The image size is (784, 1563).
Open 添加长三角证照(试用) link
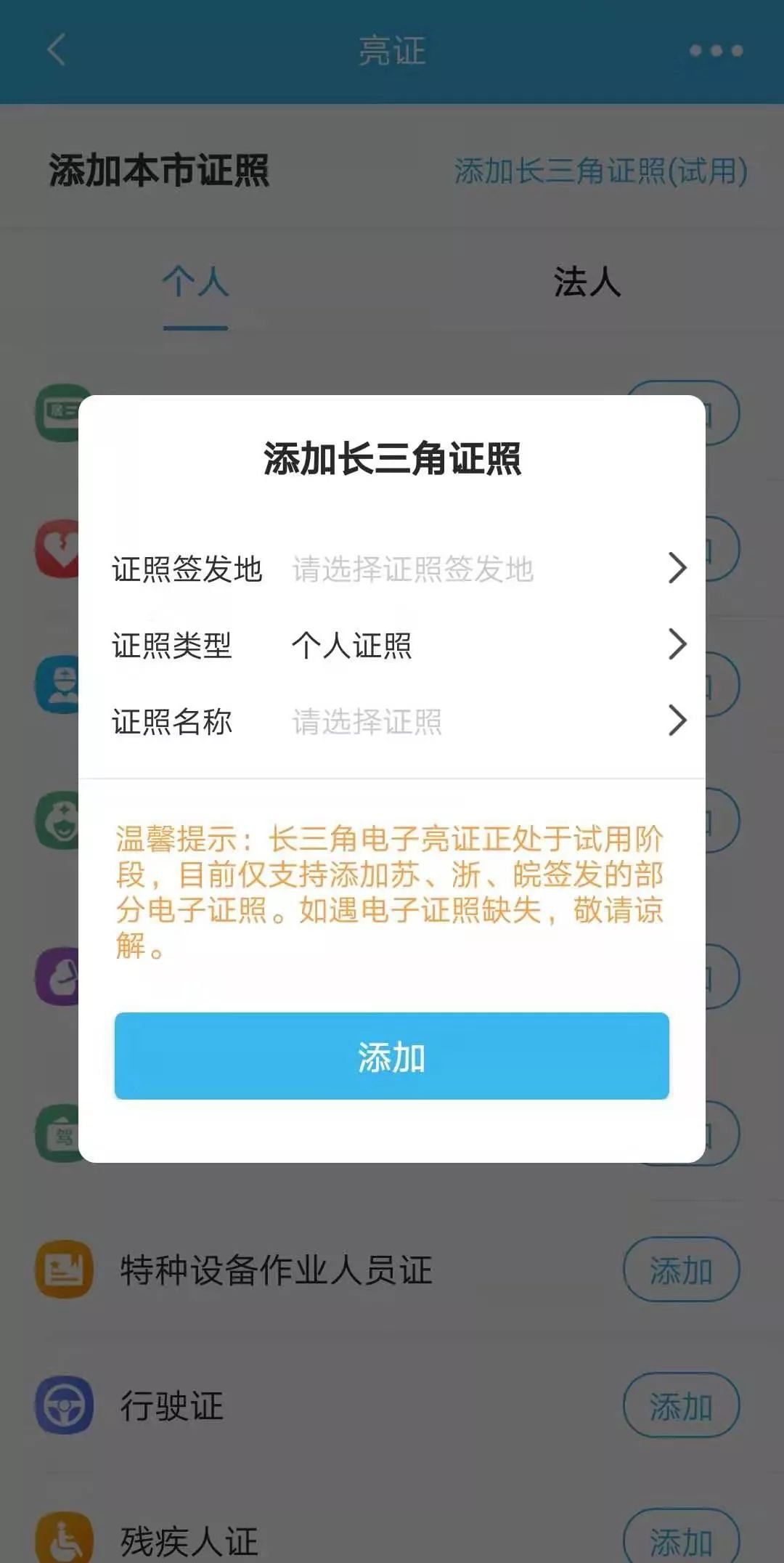click(x=600, y=171)
